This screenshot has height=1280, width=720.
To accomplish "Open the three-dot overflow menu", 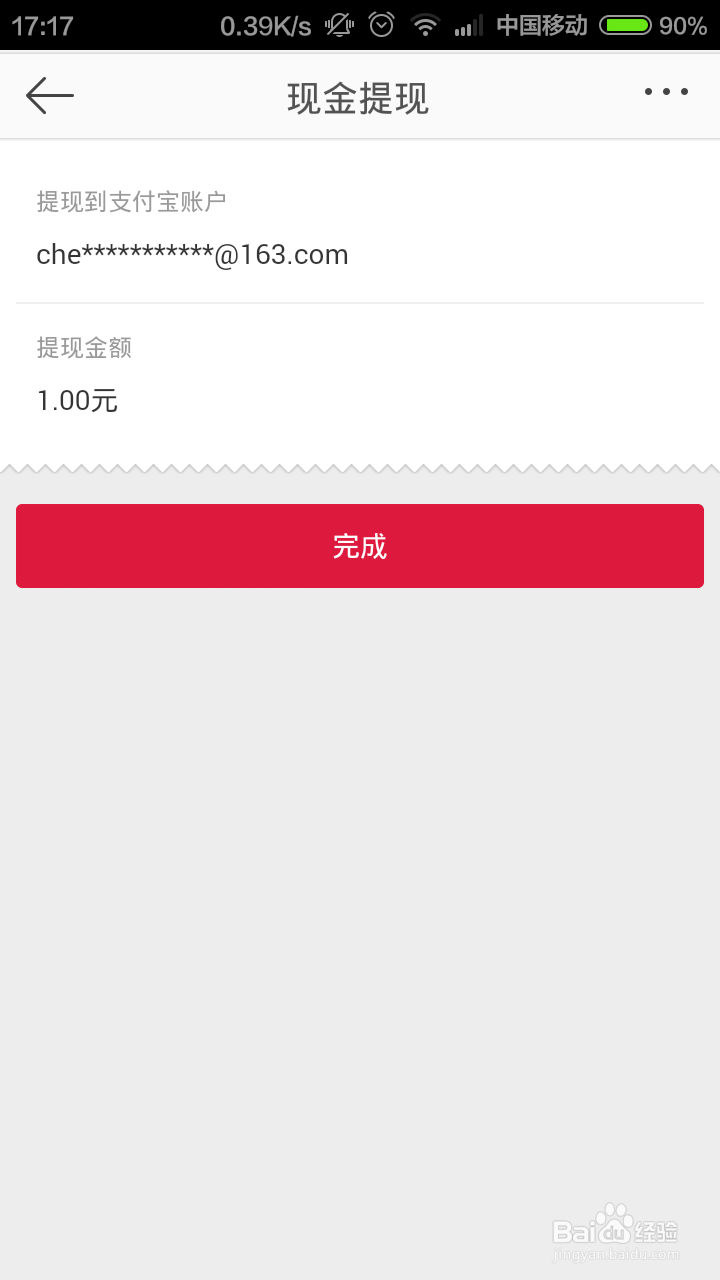I will [666, 92].
